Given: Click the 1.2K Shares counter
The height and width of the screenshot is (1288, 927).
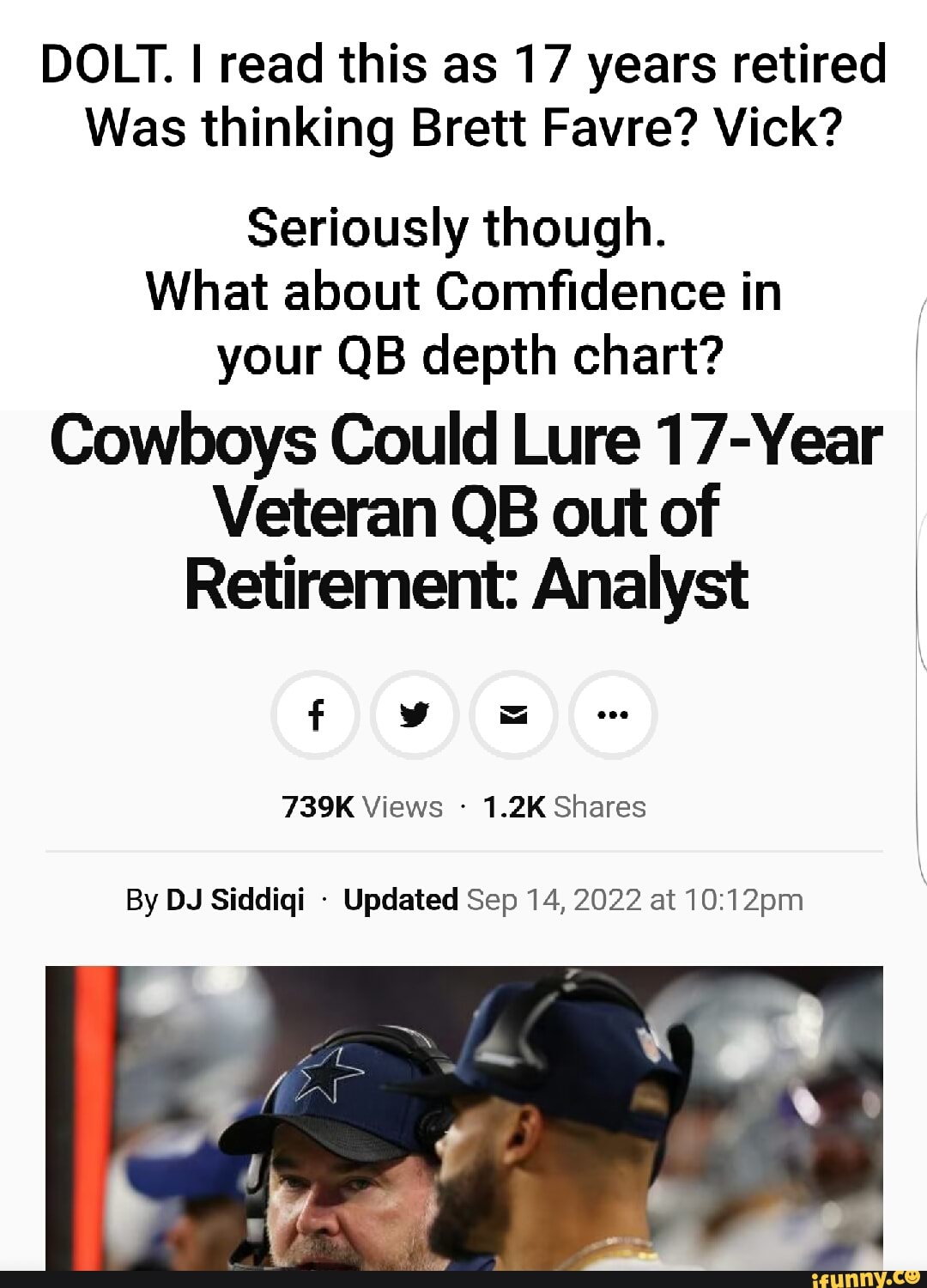Looking at the screenshot, I should pos(564,806).
